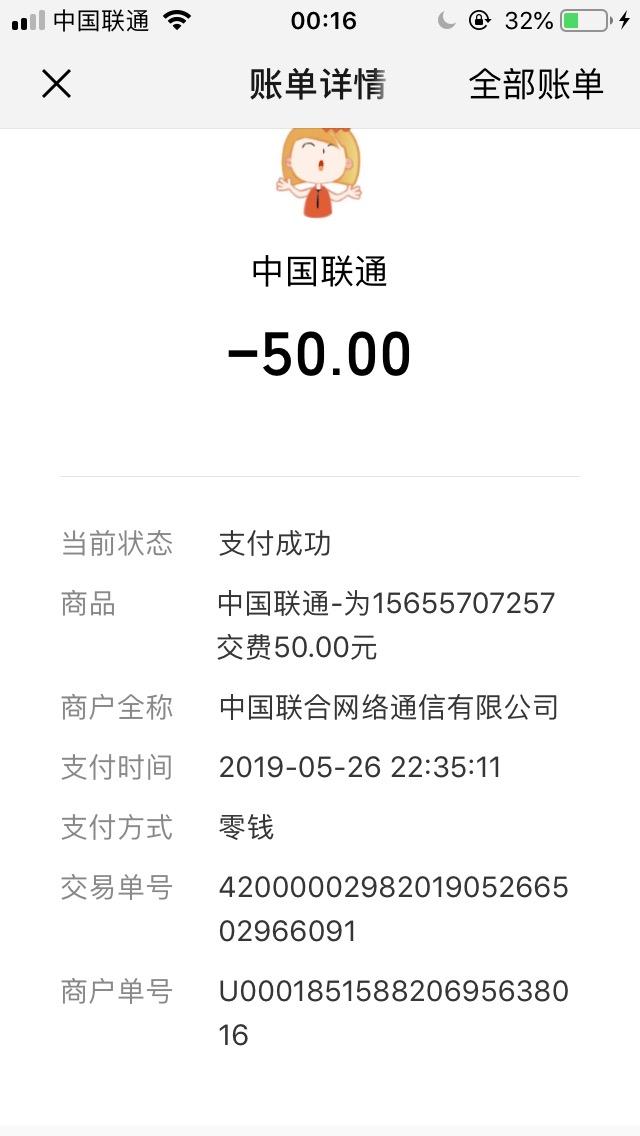Close the bill details page
This screenshot has width=640, height=1136.
[x=56, y=85]
